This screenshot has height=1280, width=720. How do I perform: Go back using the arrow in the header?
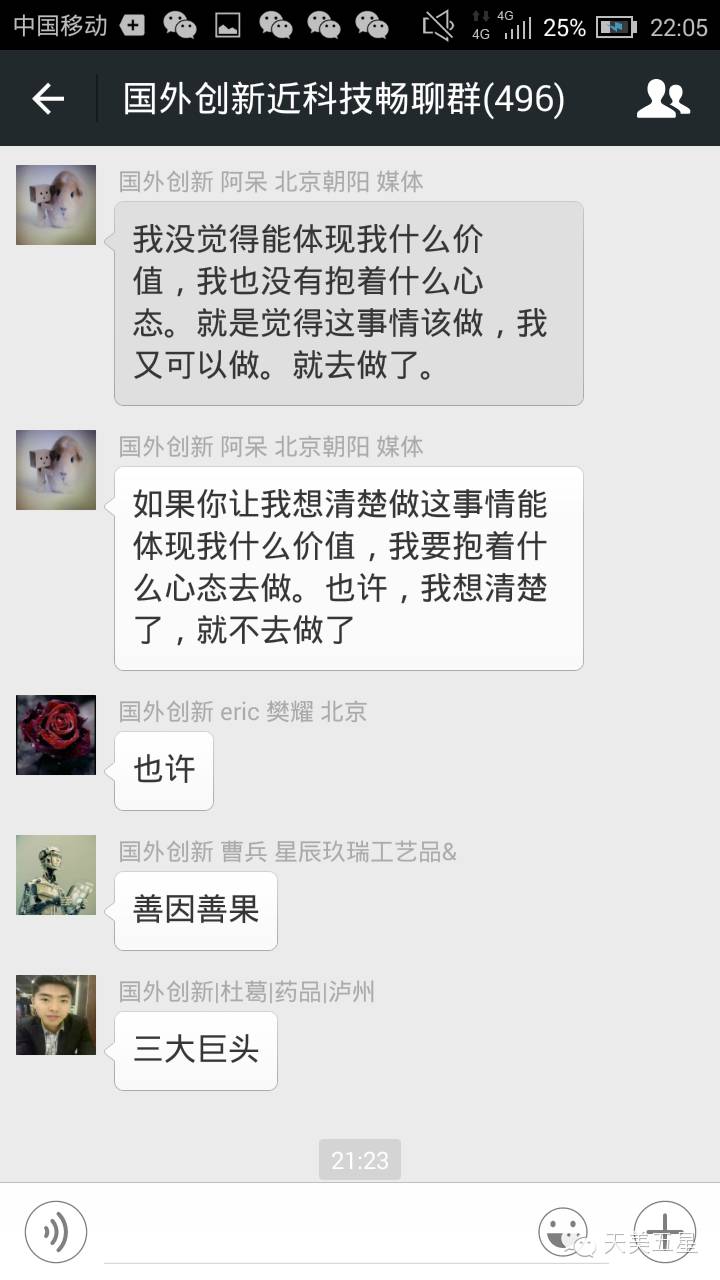click(x=48, y=98)
